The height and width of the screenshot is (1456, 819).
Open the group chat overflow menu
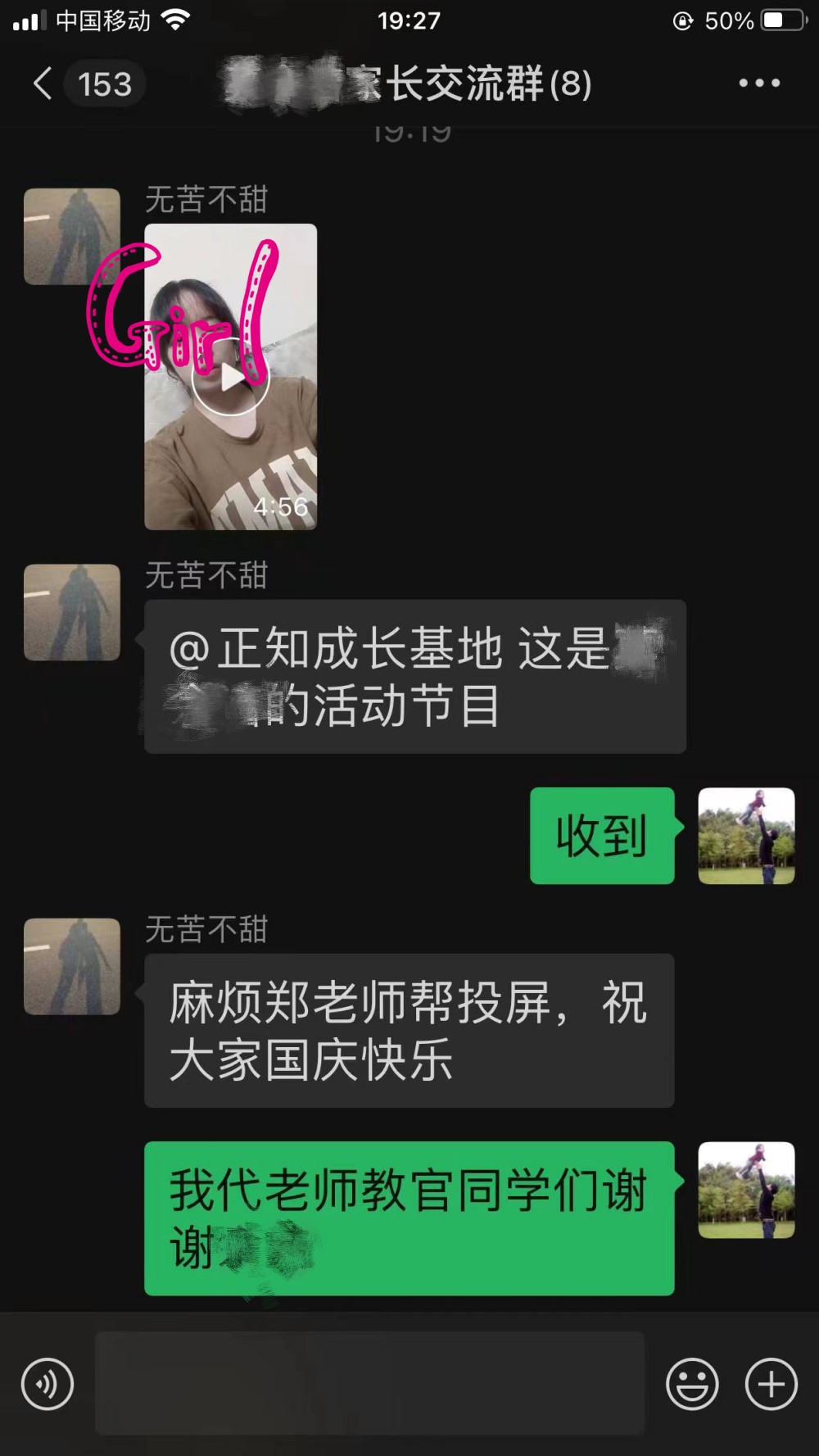point(759,84)
